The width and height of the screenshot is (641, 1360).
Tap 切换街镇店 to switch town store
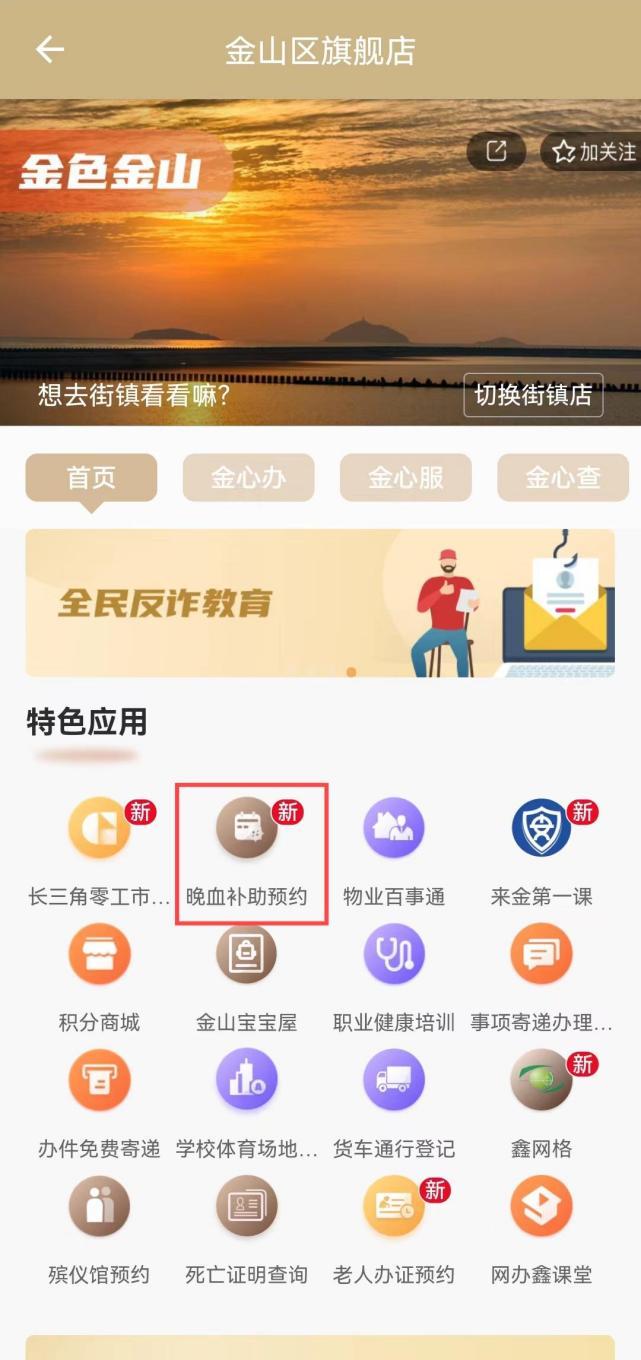tap(532, 395)
